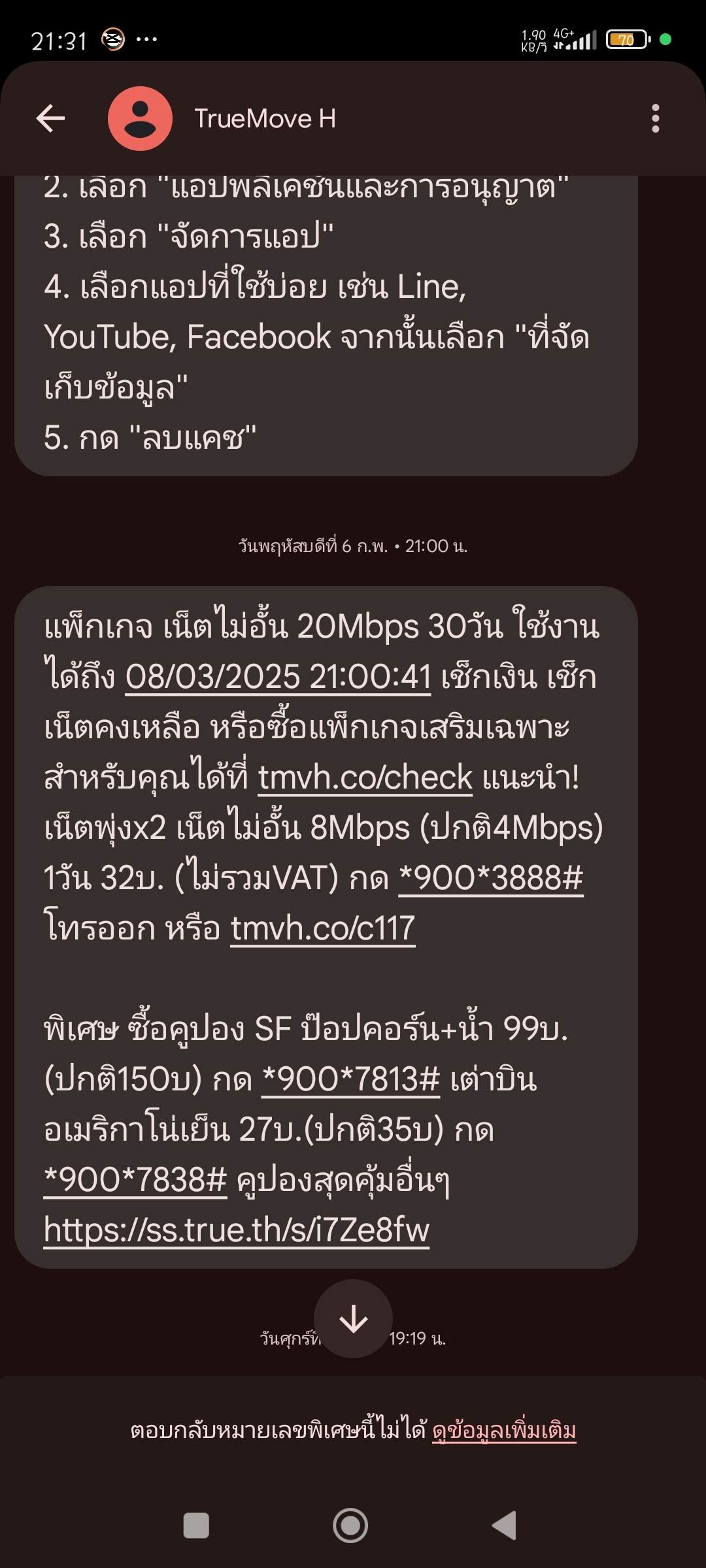Go back using the top arrow
This screenshot has height=1568, width=706.
tap(50, 119)
